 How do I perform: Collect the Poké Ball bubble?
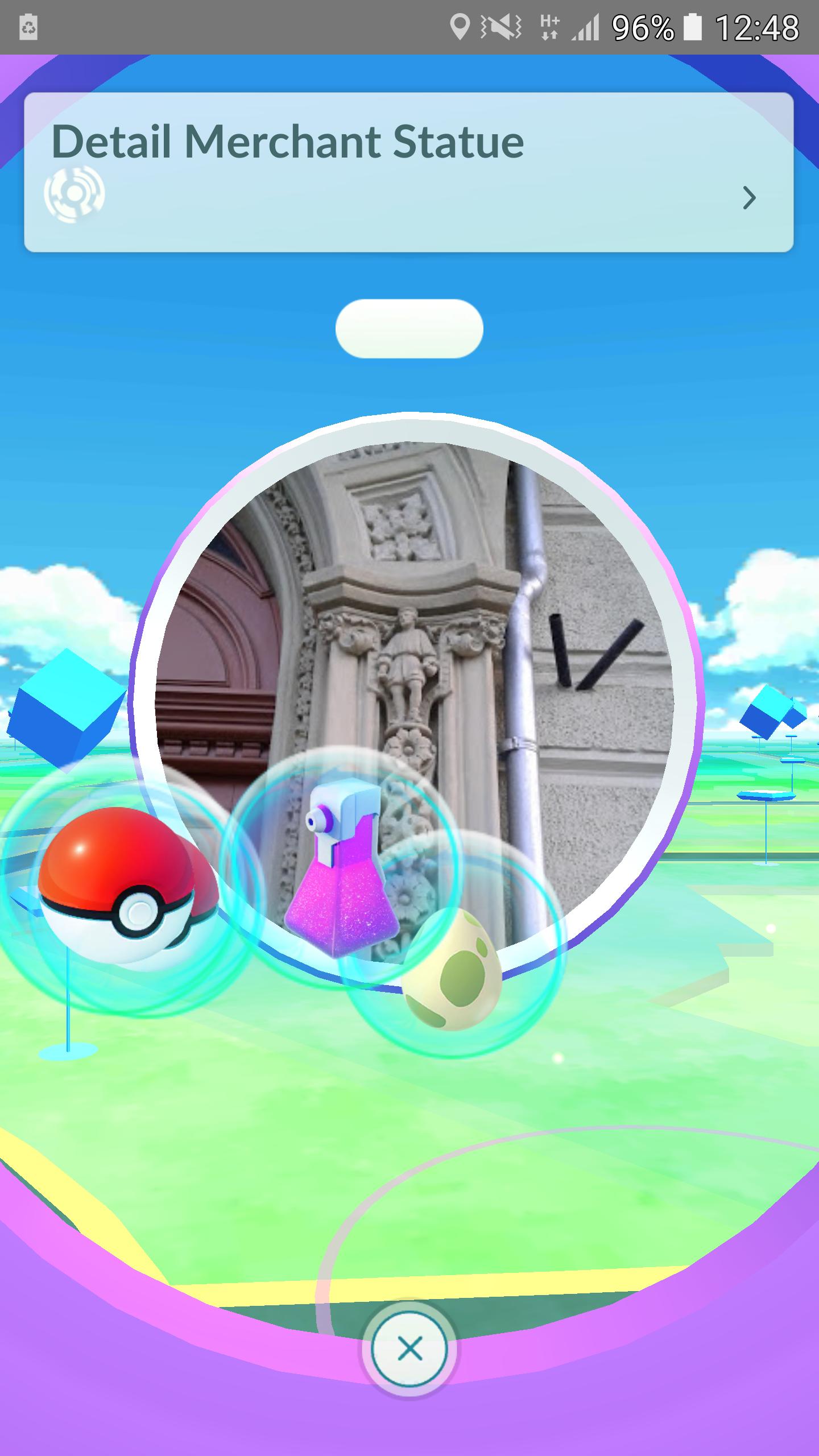[x=128, y=885]
